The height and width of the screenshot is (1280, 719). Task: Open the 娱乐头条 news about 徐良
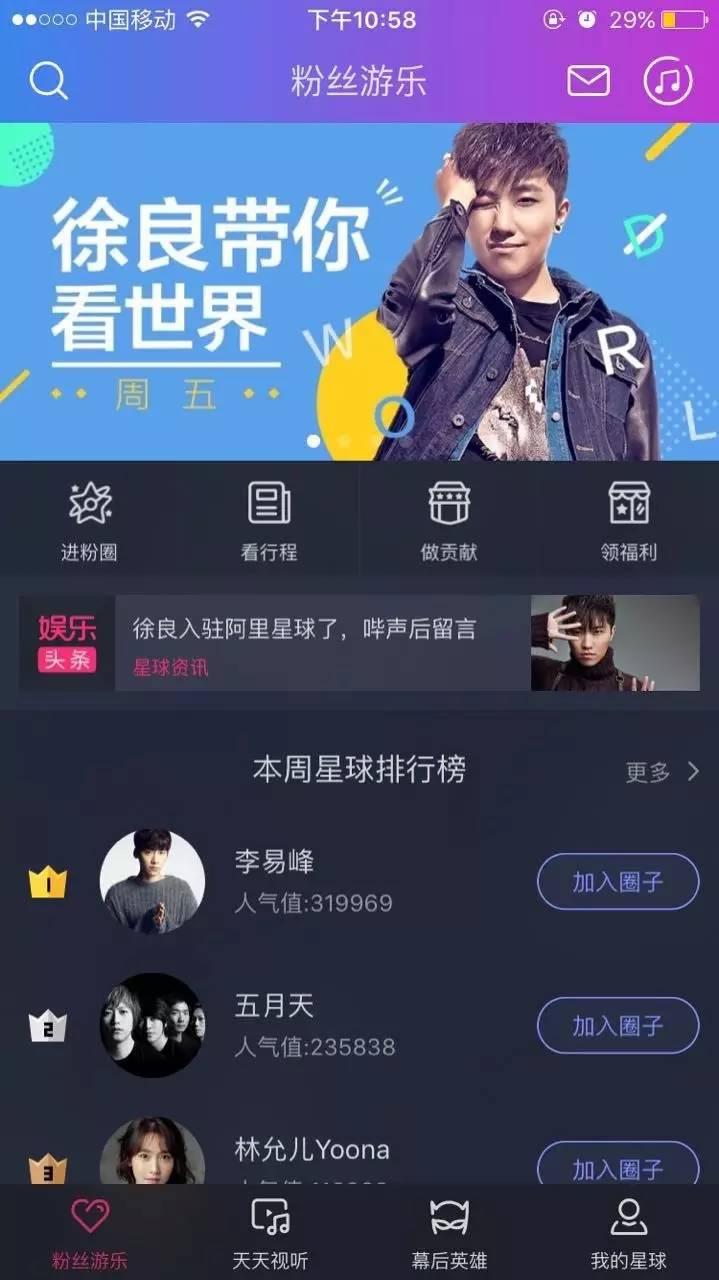(x=359, y=643)
